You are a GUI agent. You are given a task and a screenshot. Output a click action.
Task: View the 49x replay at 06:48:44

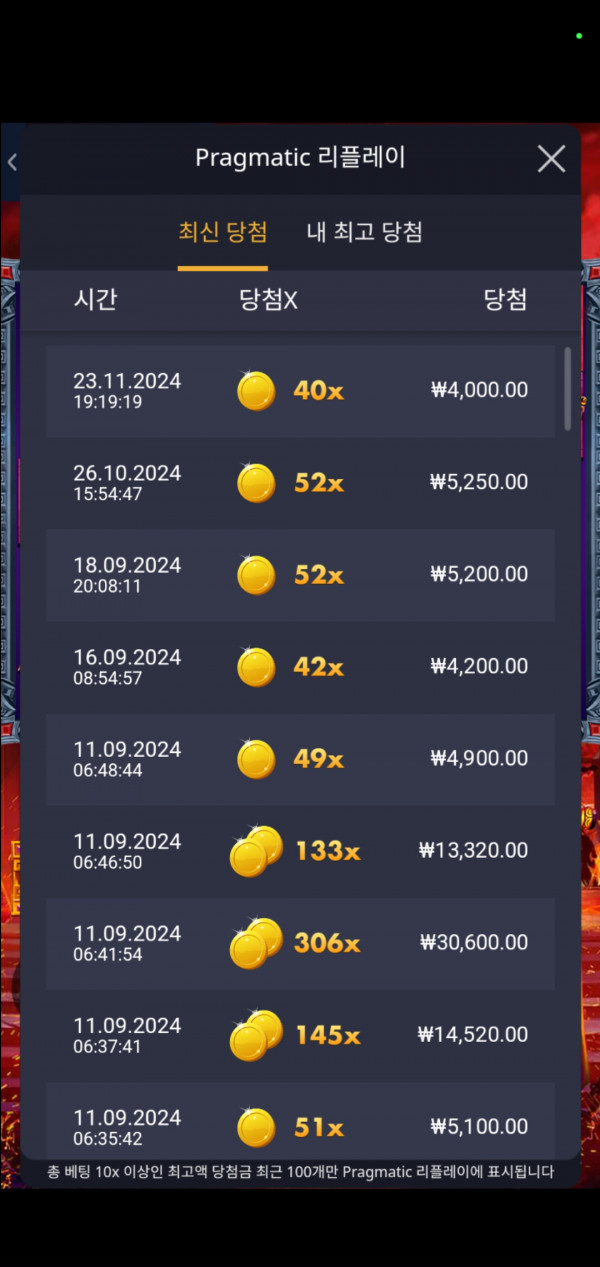click(x=300, y=759)
